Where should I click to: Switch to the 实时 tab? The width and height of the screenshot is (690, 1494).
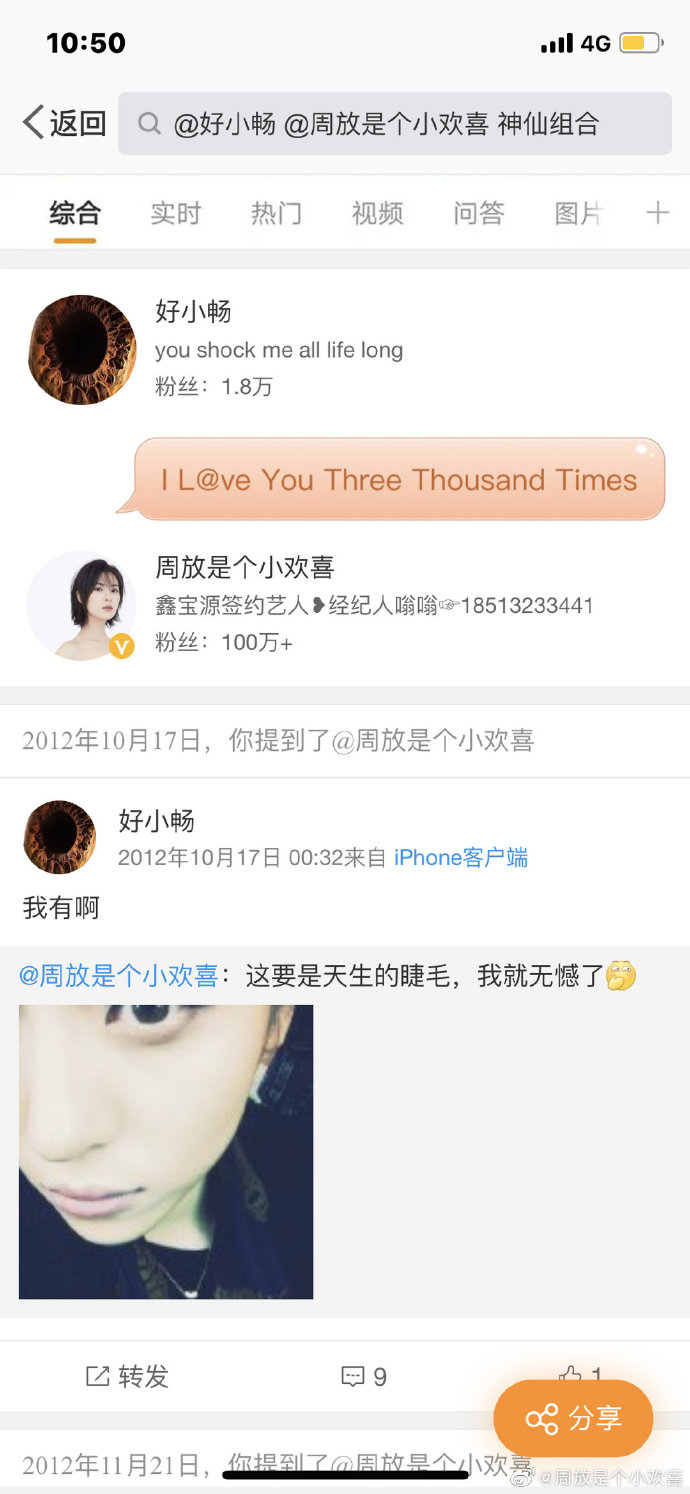pos(175,213)
